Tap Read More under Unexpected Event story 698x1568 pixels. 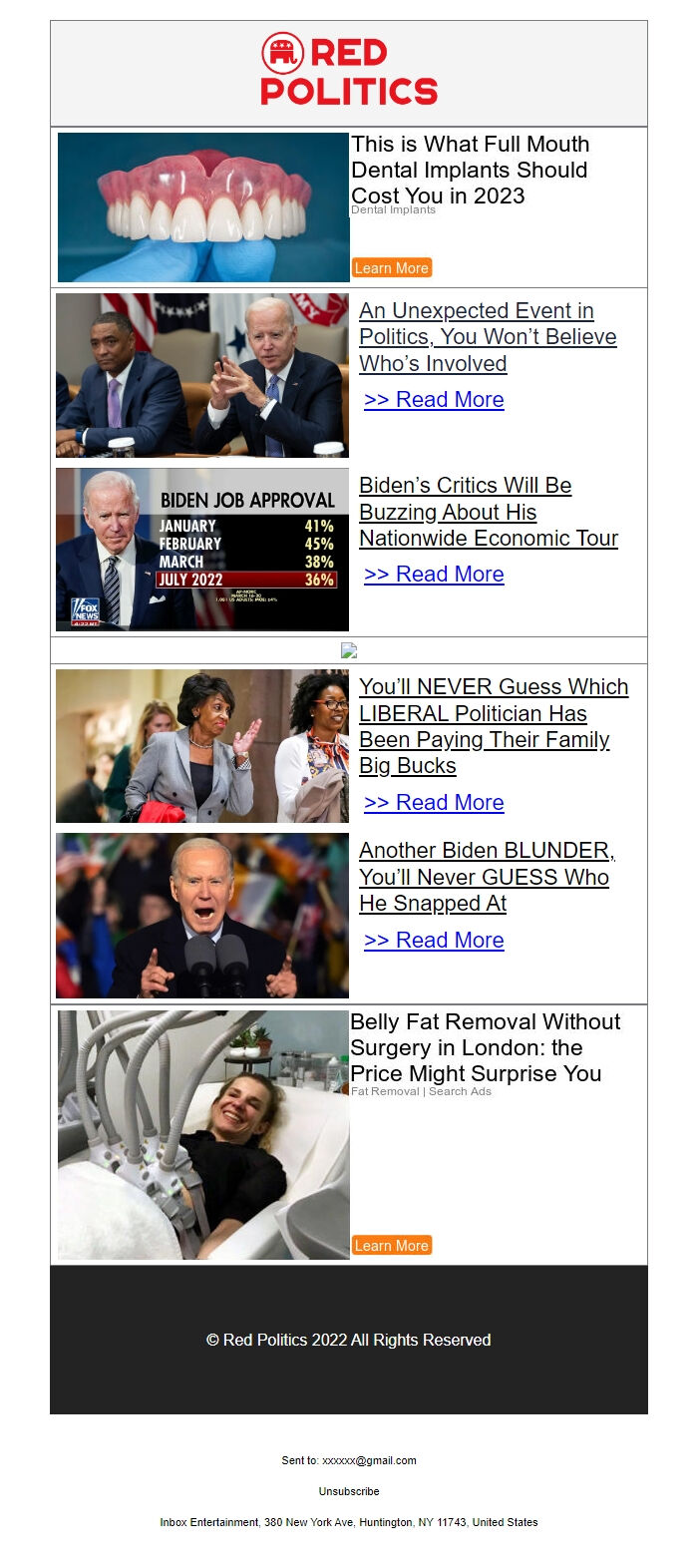pyautogui.click(x=434, y=400)
